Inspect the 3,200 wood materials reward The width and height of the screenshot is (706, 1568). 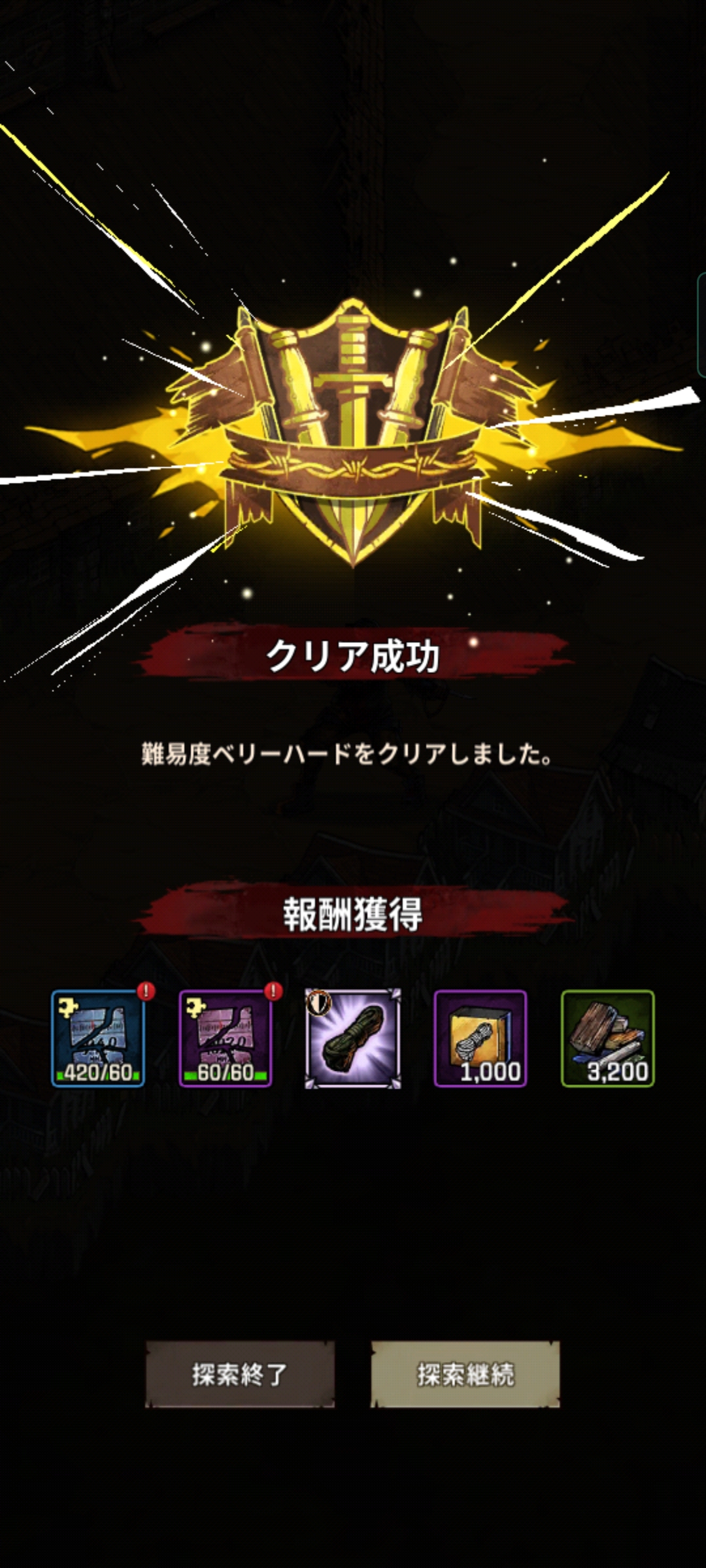tap(607, 1038)
